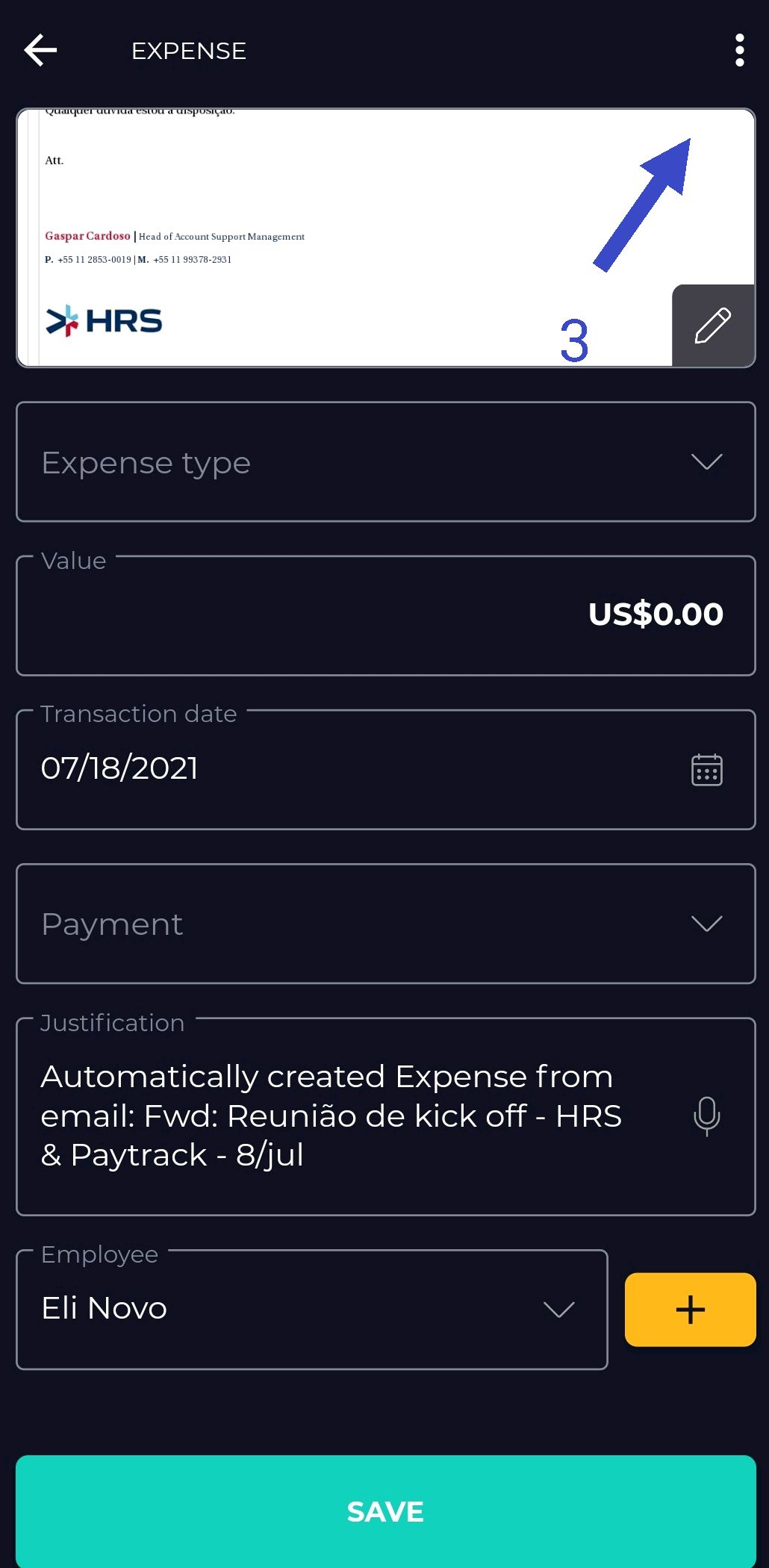Open the receipt image preview
The image size is (769, 1568).
coord(343,237)
